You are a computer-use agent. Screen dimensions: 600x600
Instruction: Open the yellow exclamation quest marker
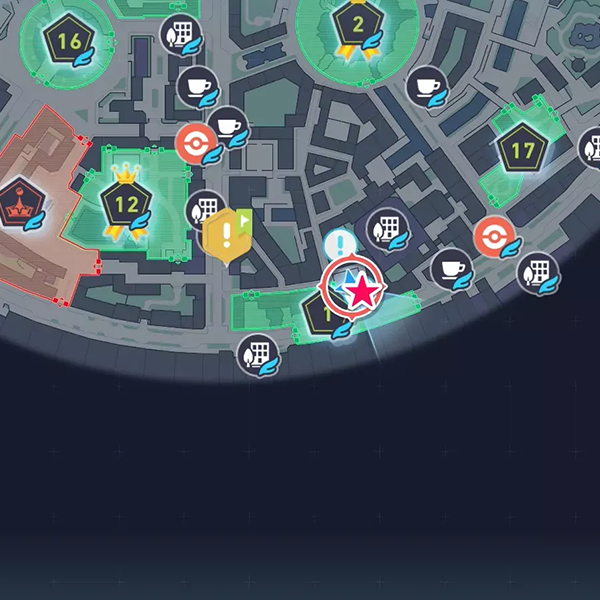pos(228,236)
